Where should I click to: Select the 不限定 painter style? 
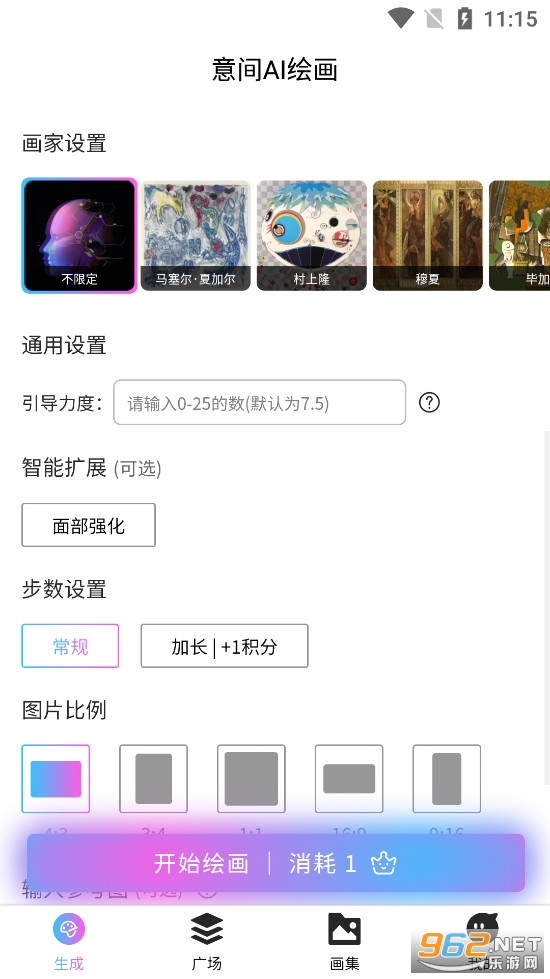(x=79, y=235)
